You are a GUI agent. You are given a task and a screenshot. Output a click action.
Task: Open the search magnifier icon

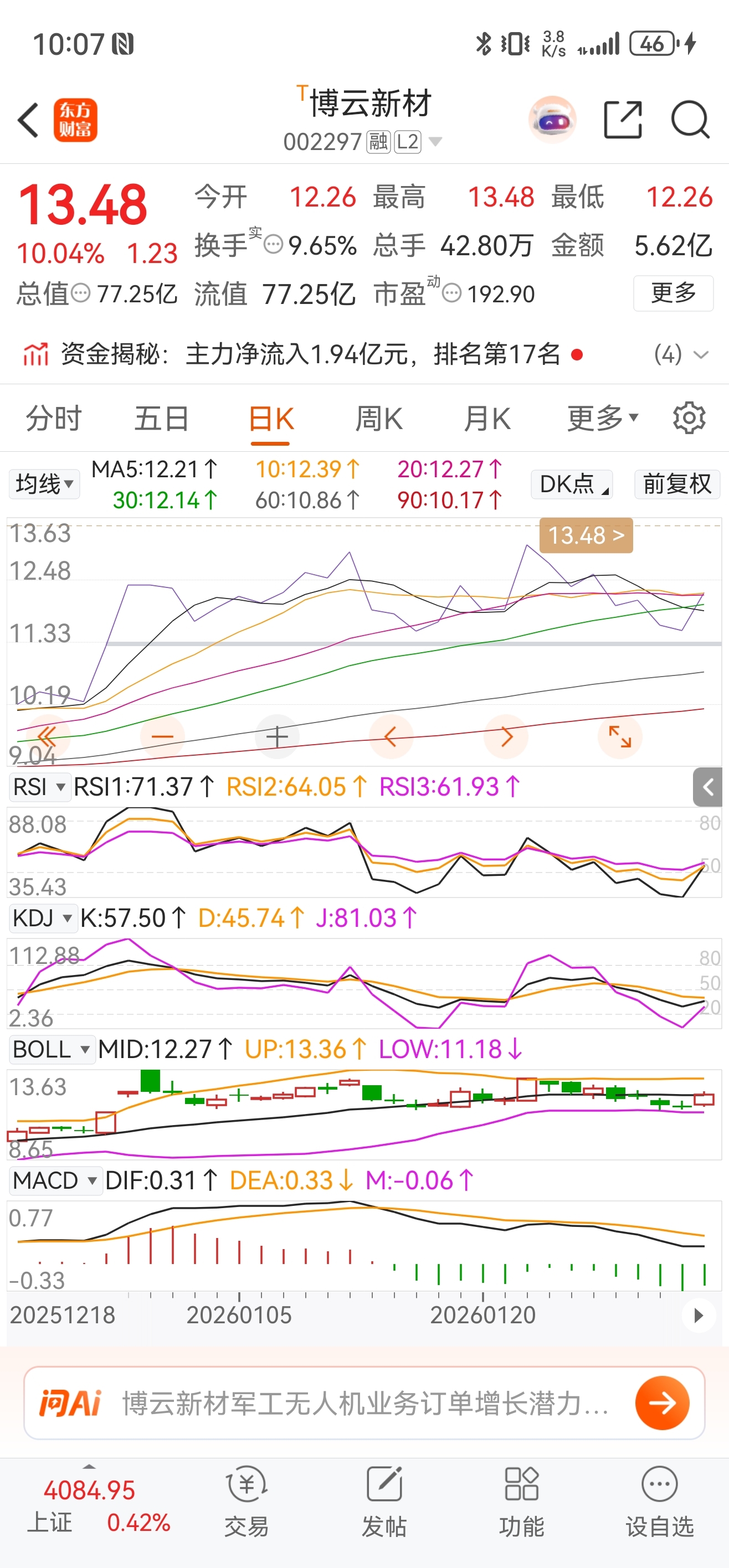[x=690, y=119]
